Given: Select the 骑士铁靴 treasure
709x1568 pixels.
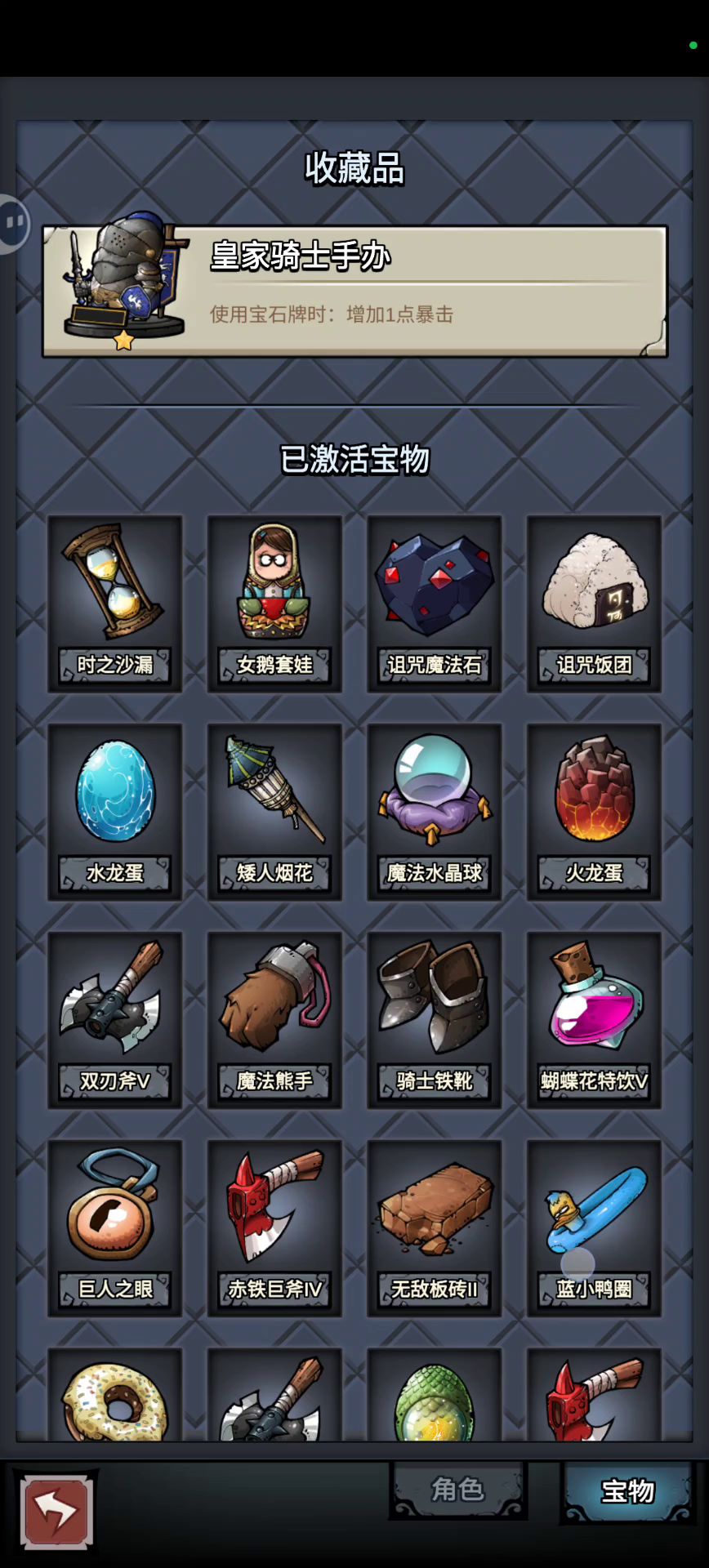Looking at the screenshot, I should click(x=435, y=1020).
